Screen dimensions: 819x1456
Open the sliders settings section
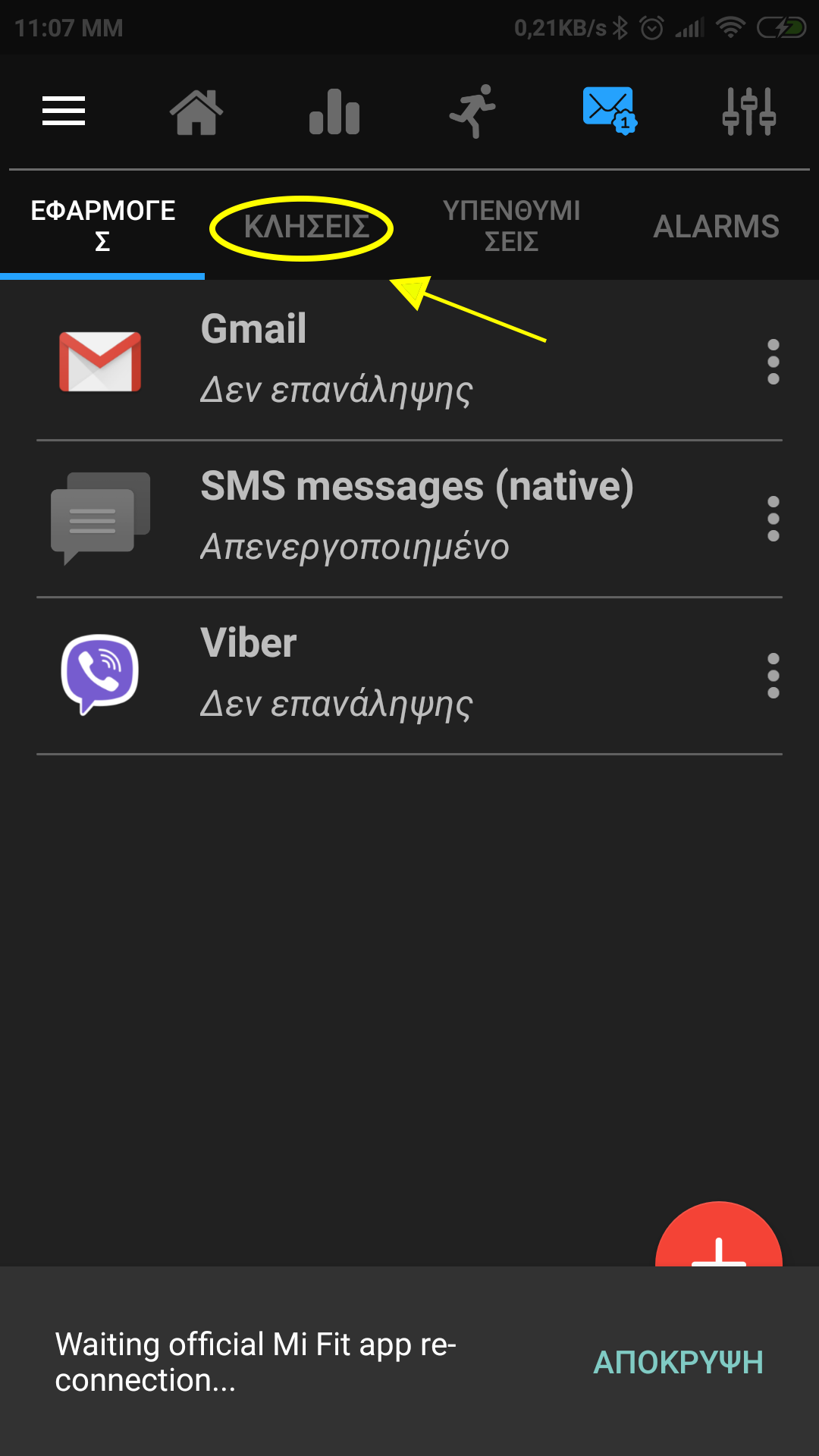click(x=748, y=112)
